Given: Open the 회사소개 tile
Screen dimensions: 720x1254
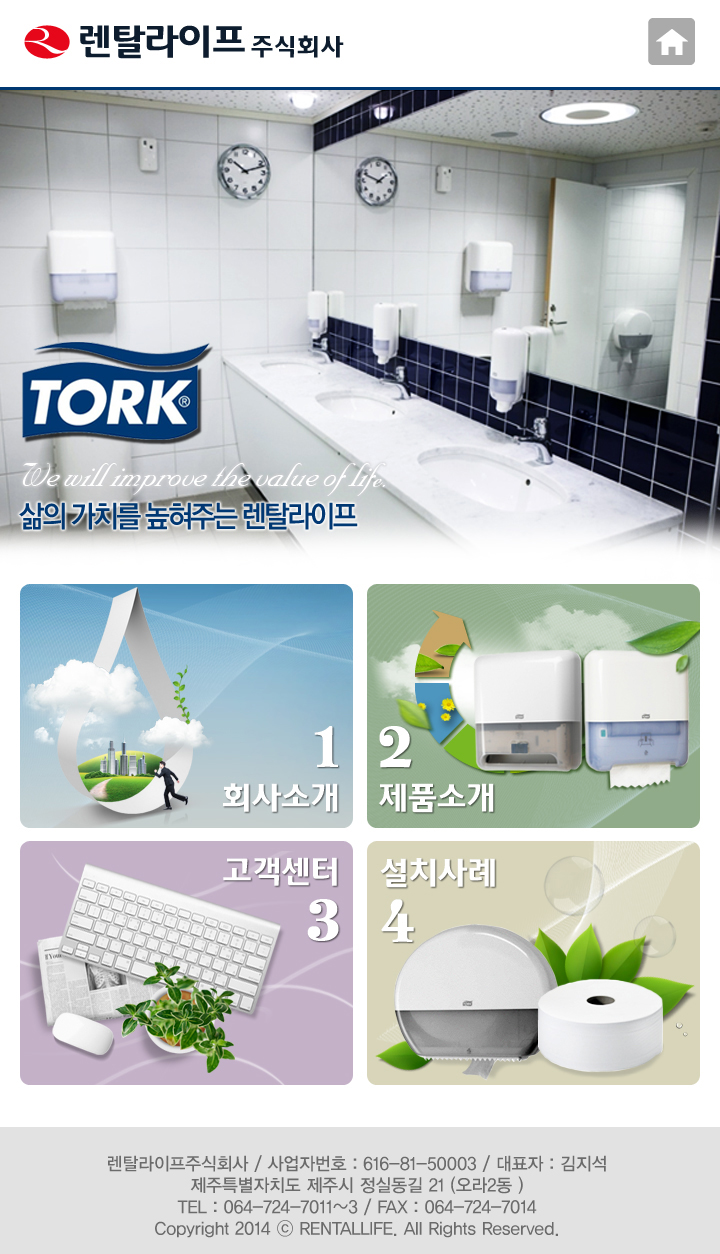Looking at the screenshot, I should click(x=186, y=706).
